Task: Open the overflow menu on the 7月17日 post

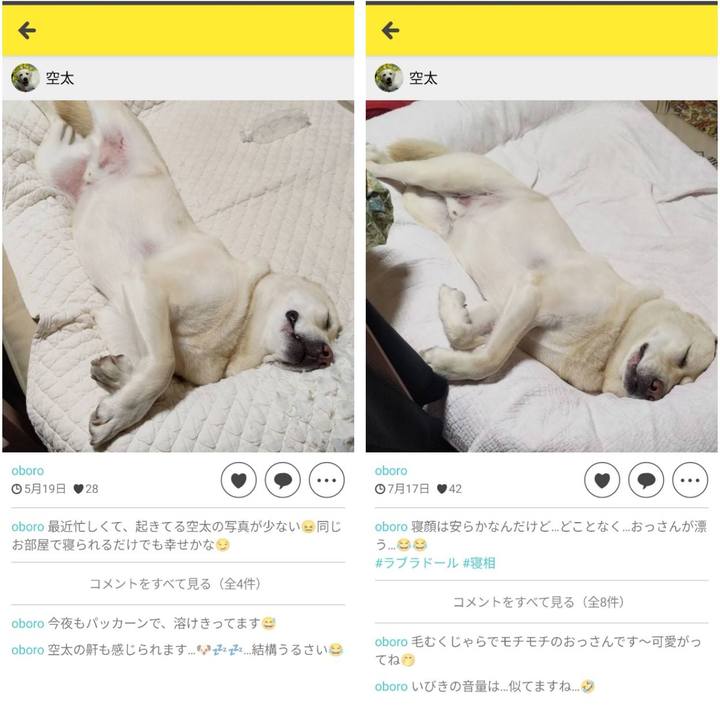Action: (x=690, y=480)
